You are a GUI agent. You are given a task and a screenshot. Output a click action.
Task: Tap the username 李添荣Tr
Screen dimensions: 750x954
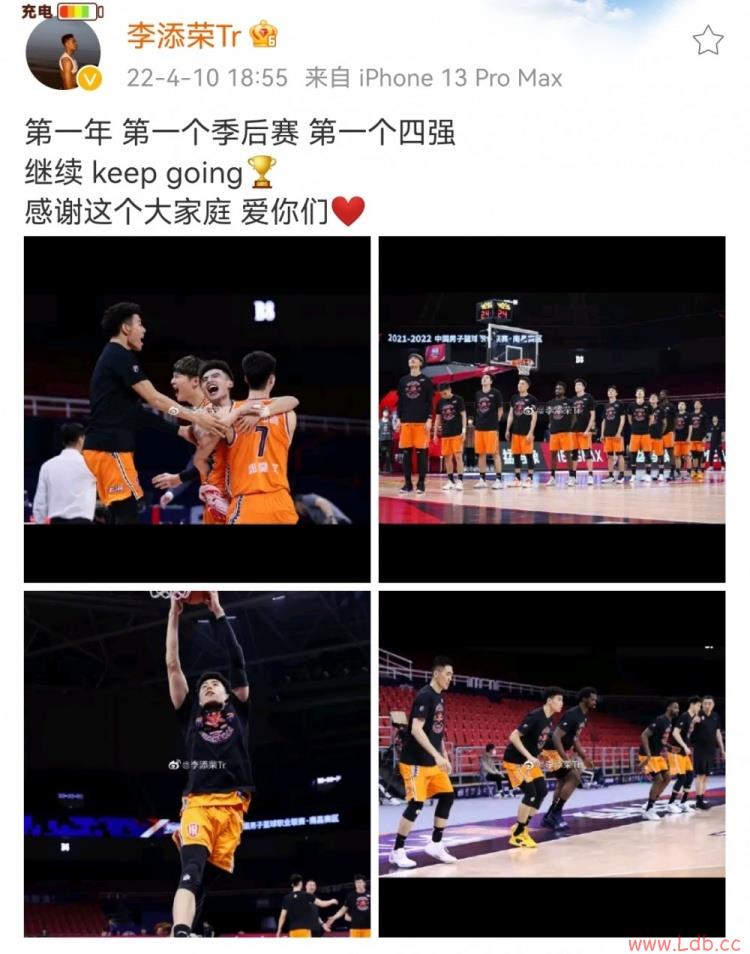(x=183, y=35)
